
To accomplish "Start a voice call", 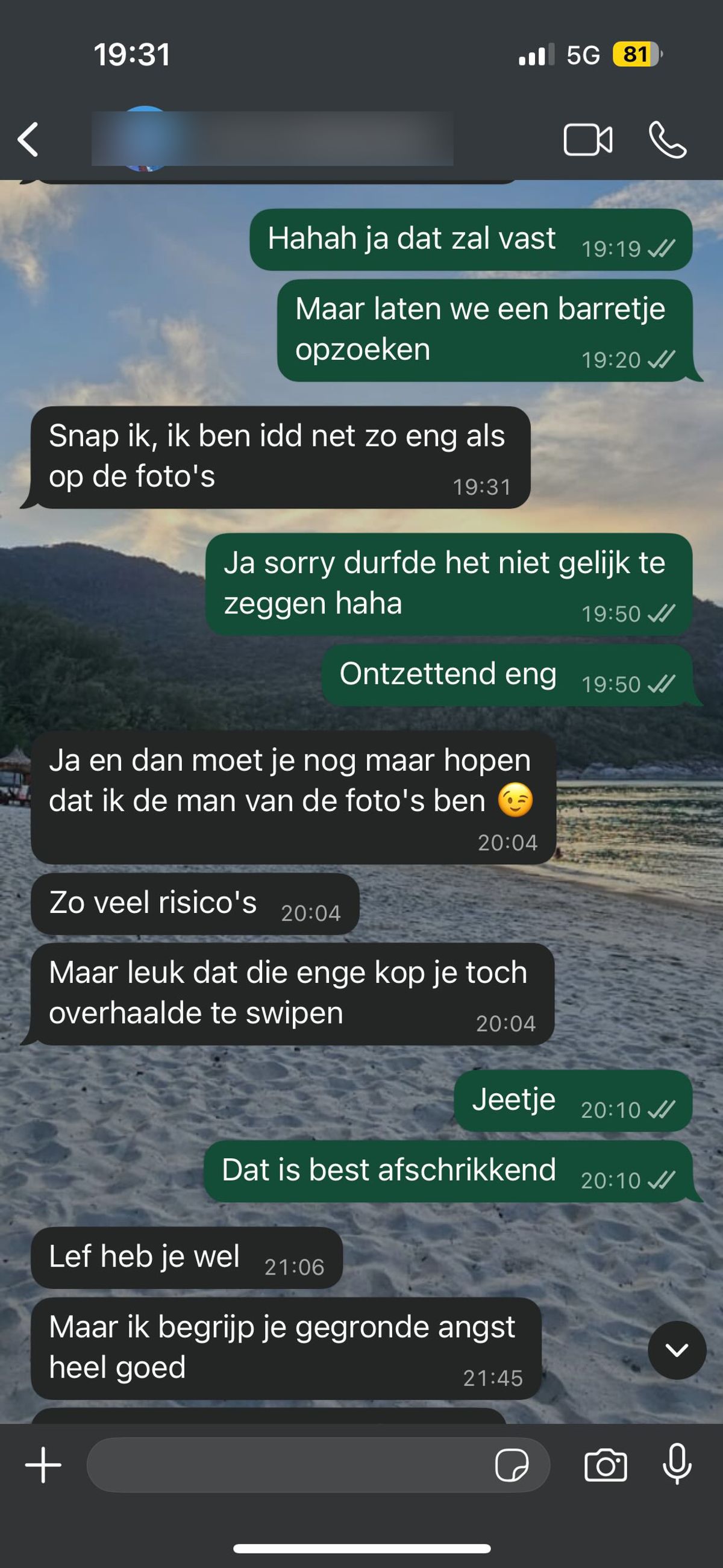I will (668, 140).
